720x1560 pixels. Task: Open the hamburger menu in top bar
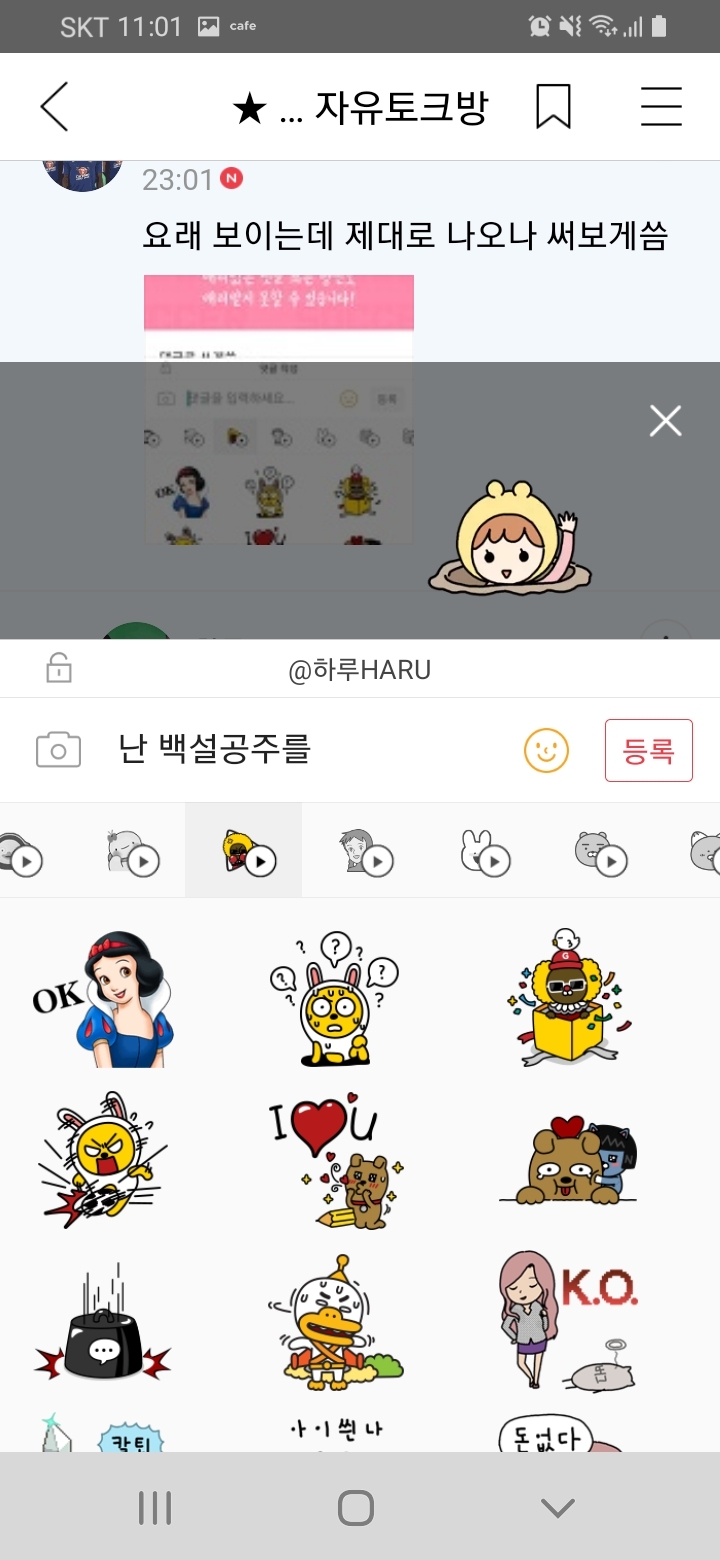[659, 107]
